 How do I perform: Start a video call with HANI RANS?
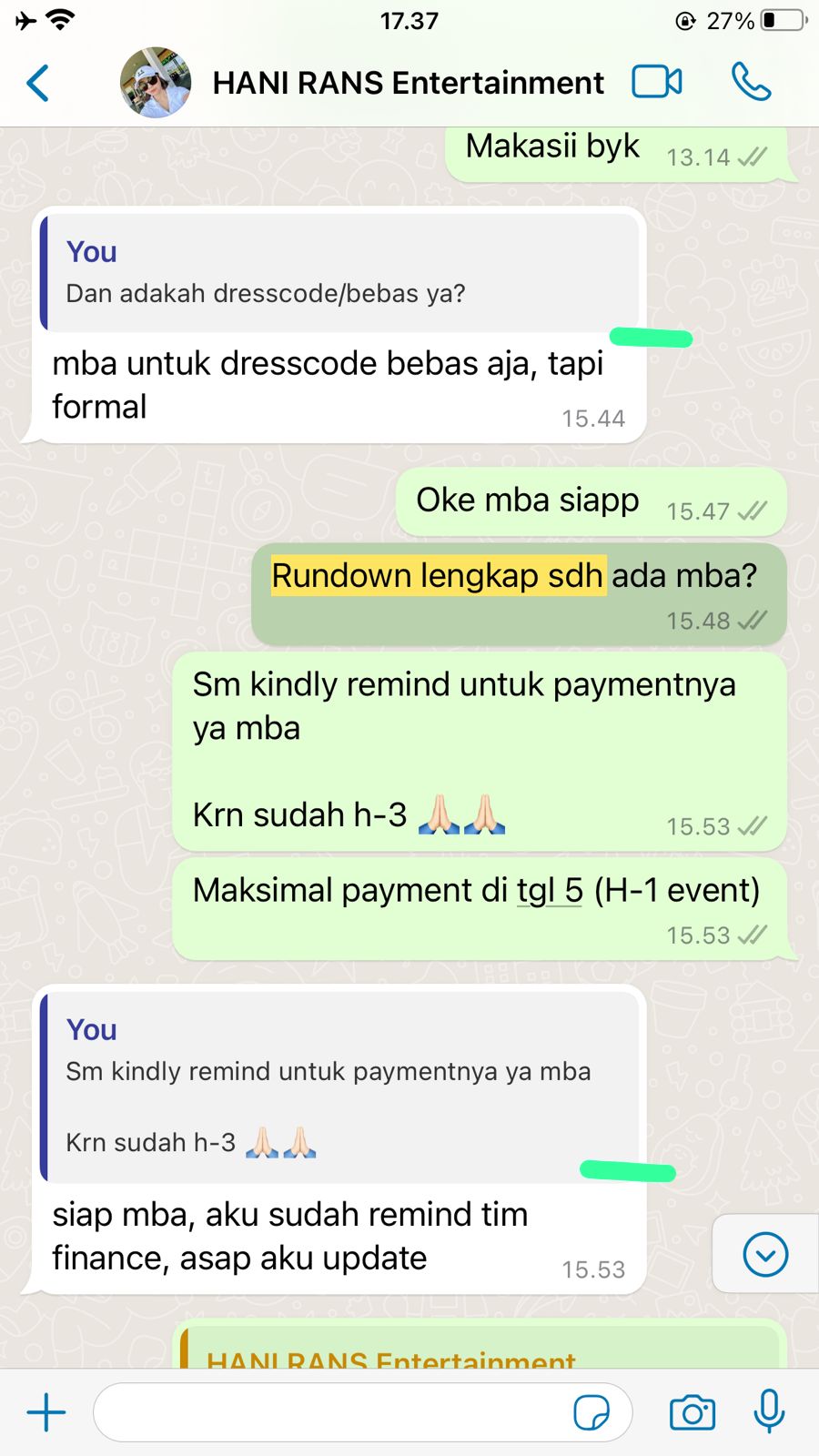click(657, 82)
